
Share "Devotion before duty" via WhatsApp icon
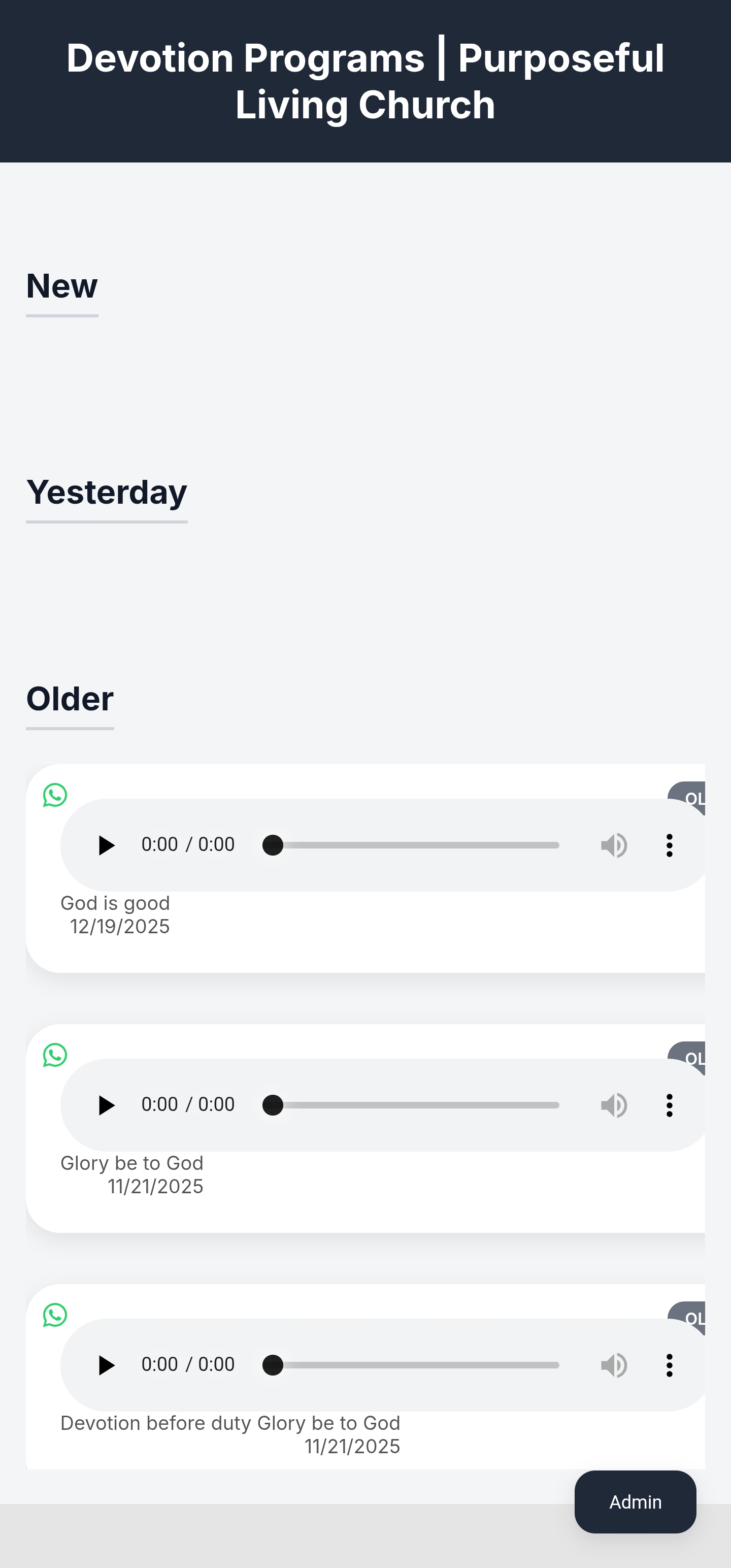55,1315
